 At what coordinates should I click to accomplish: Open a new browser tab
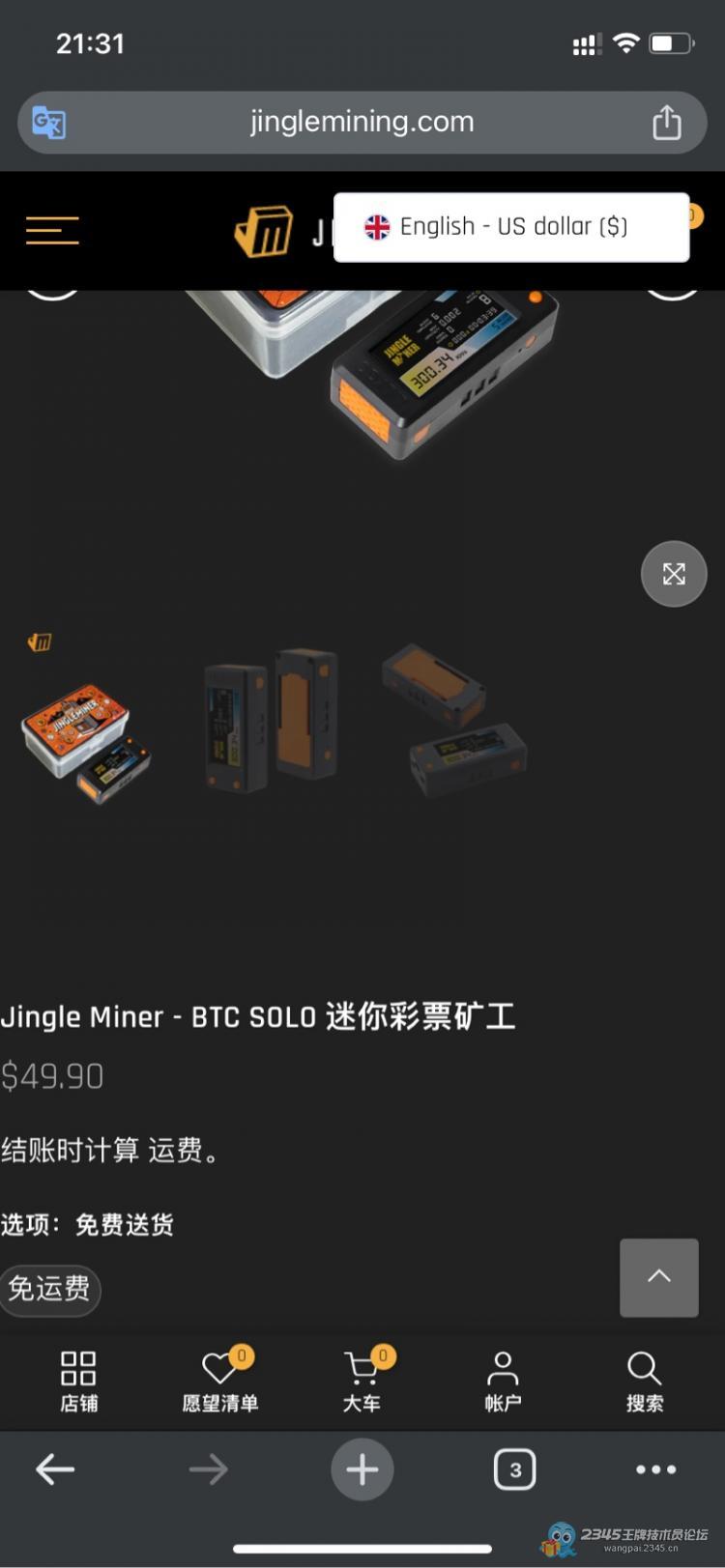pos(362,1469)
